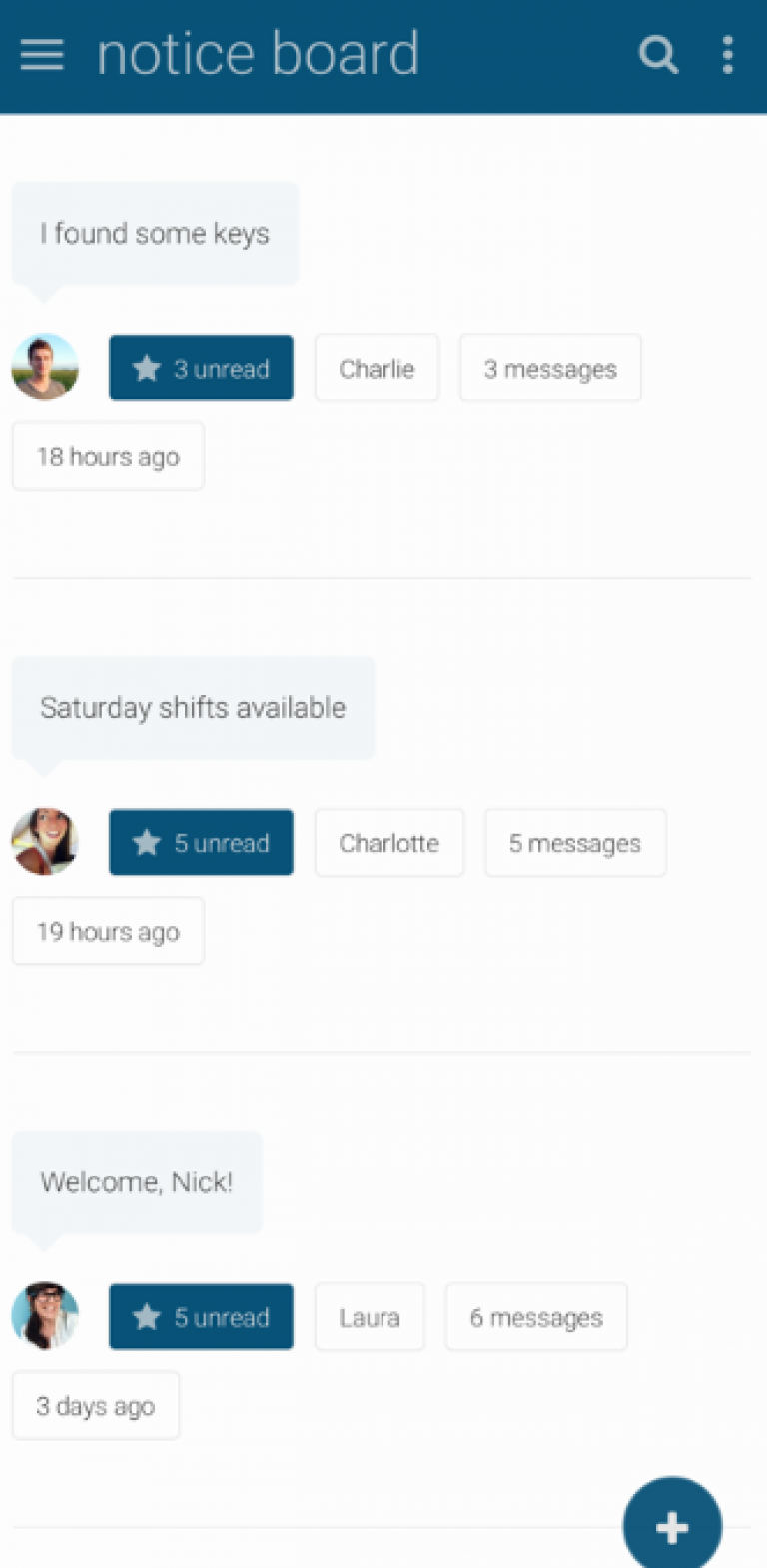Select the '3 unread' badge
Viewport: 767px width, 1568px height.
201,368
